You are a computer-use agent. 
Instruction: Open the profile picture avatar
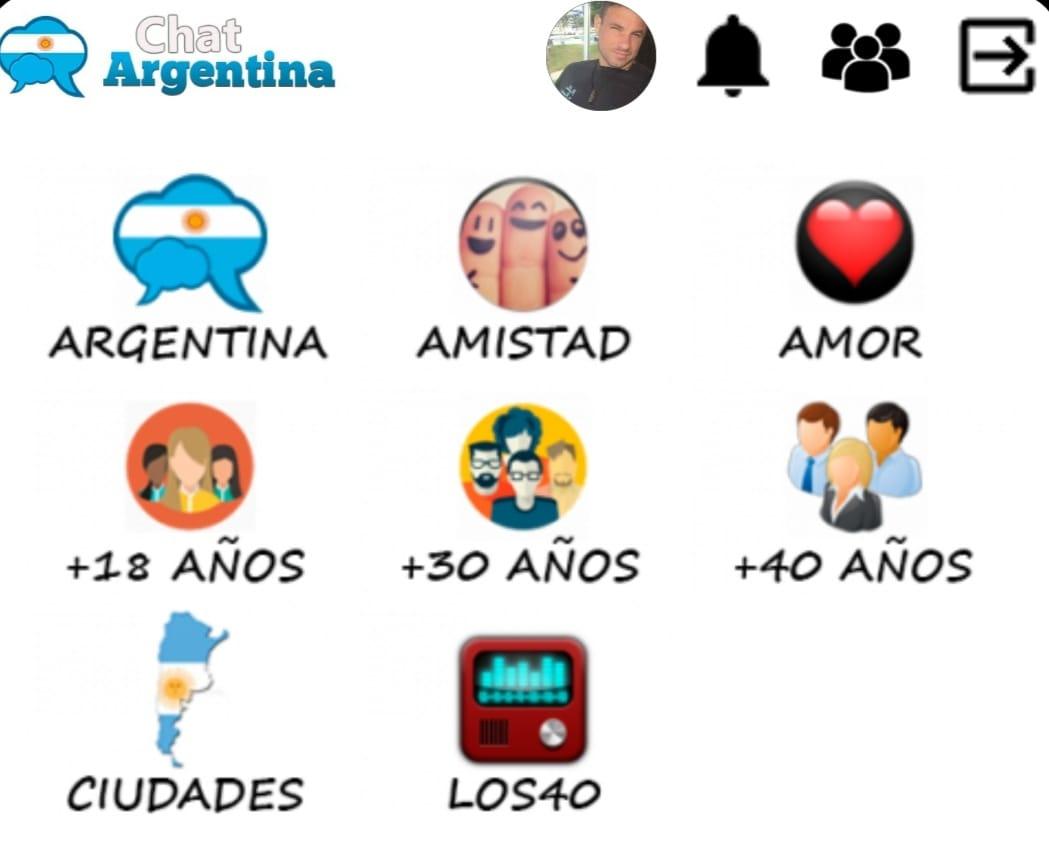click(600, 56)
